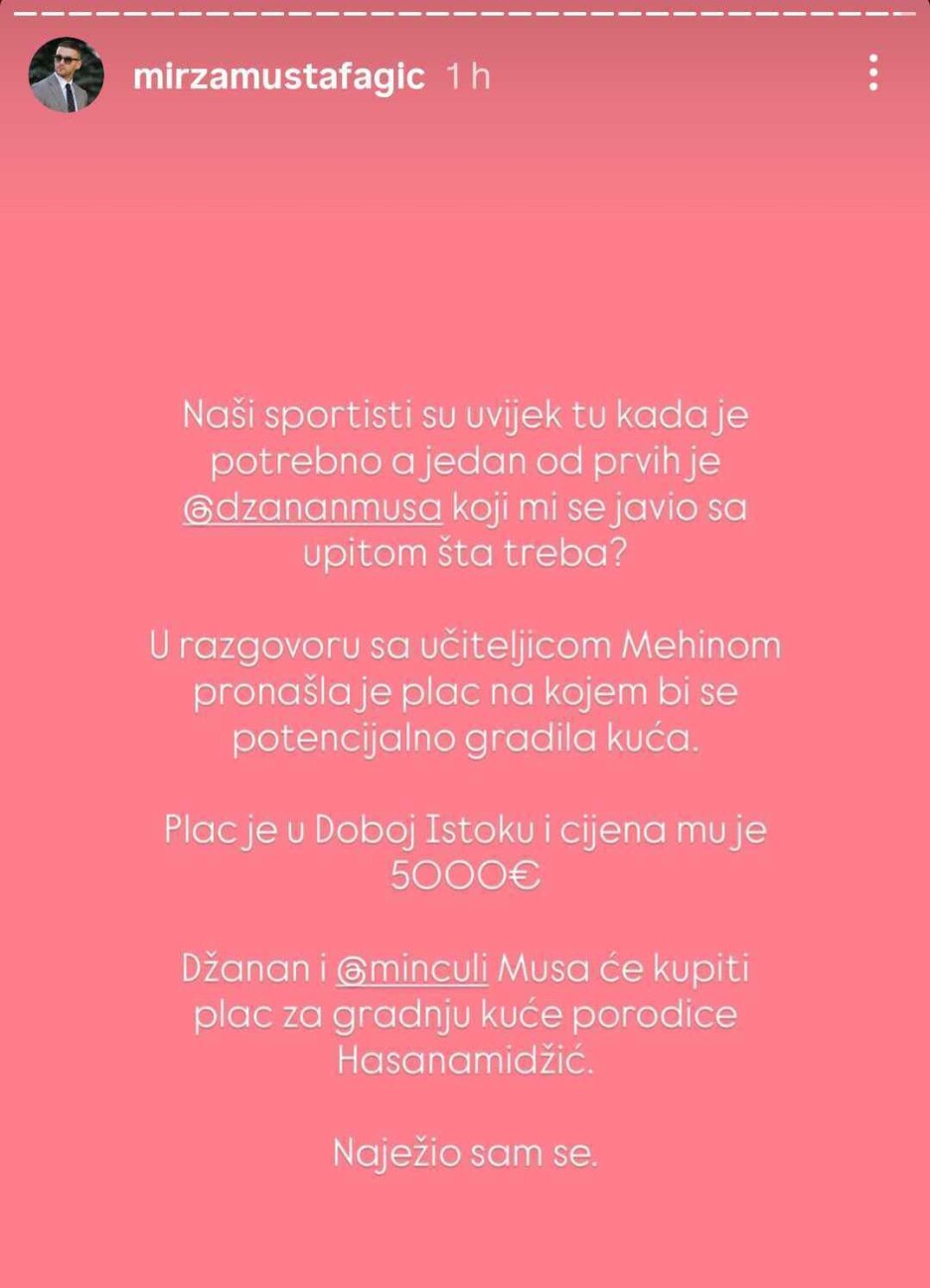
Task: Open the @minculi mention
Action: (x=411, y=969)
